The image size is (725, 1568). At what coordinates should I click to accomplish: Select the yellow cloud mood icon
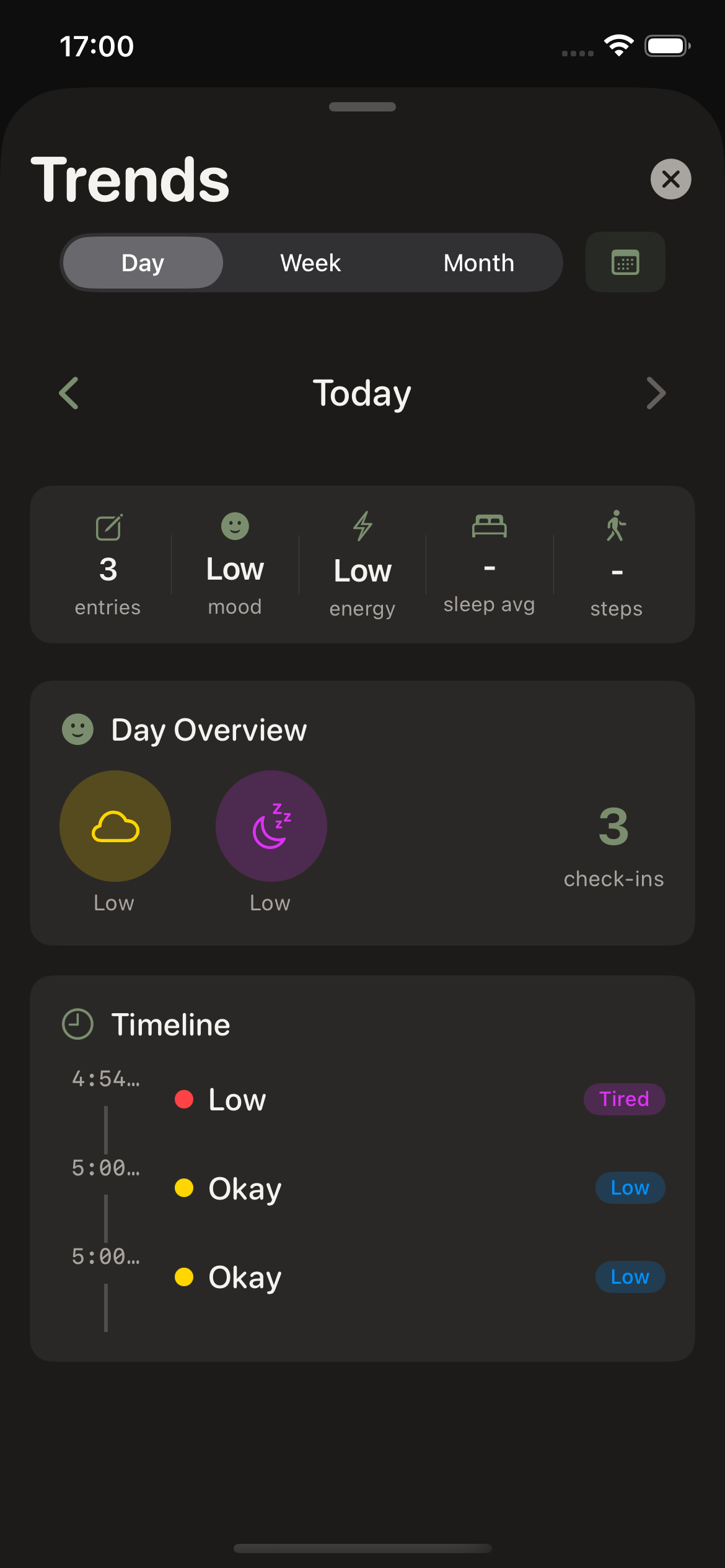[x=115, y=825]
